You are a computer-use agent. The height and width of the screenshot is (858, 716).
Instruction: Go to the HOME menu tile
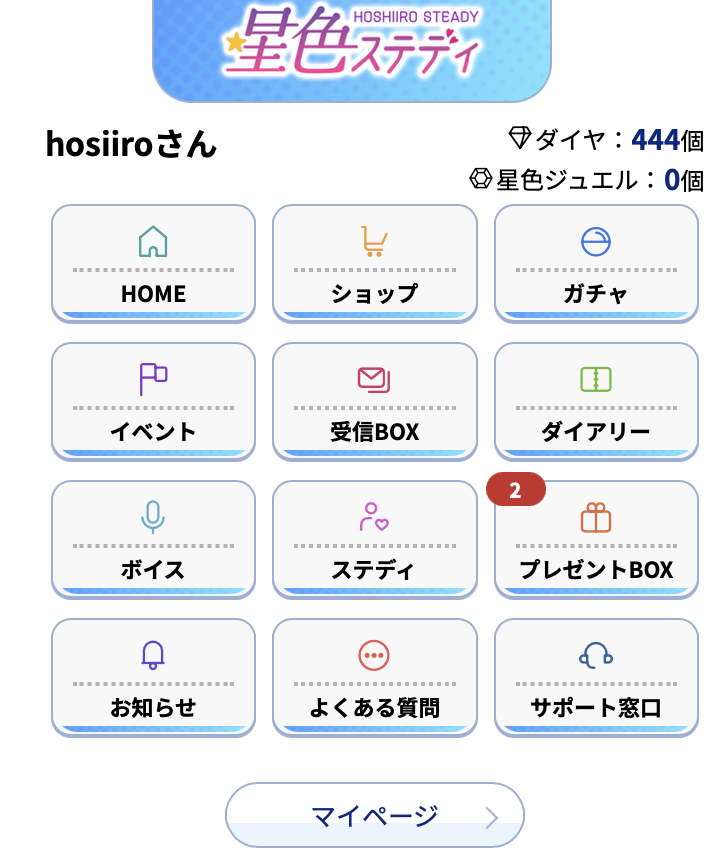[153, 264]
